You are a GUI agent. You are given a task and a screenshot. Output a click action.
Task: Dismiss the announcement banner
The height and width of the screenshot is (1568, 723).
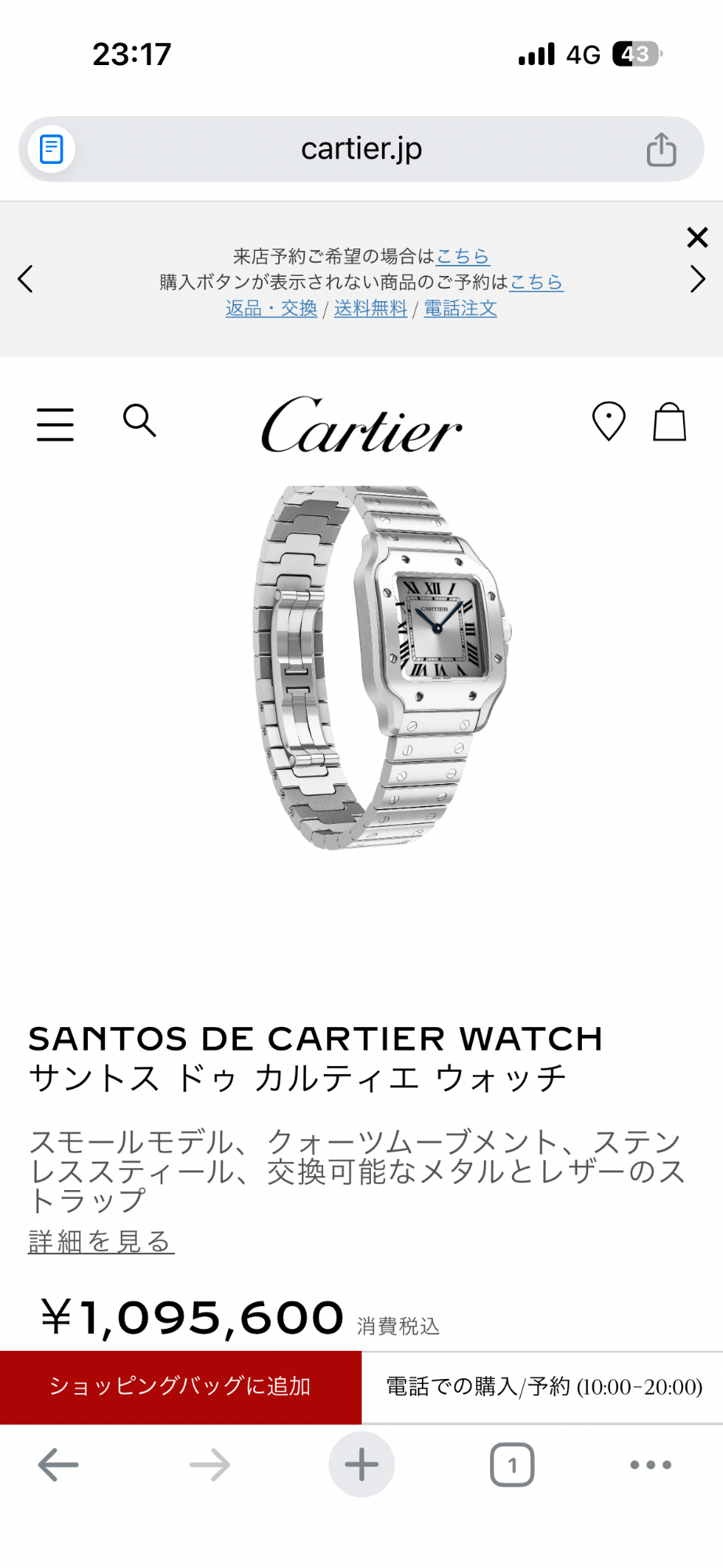point(696,237)
